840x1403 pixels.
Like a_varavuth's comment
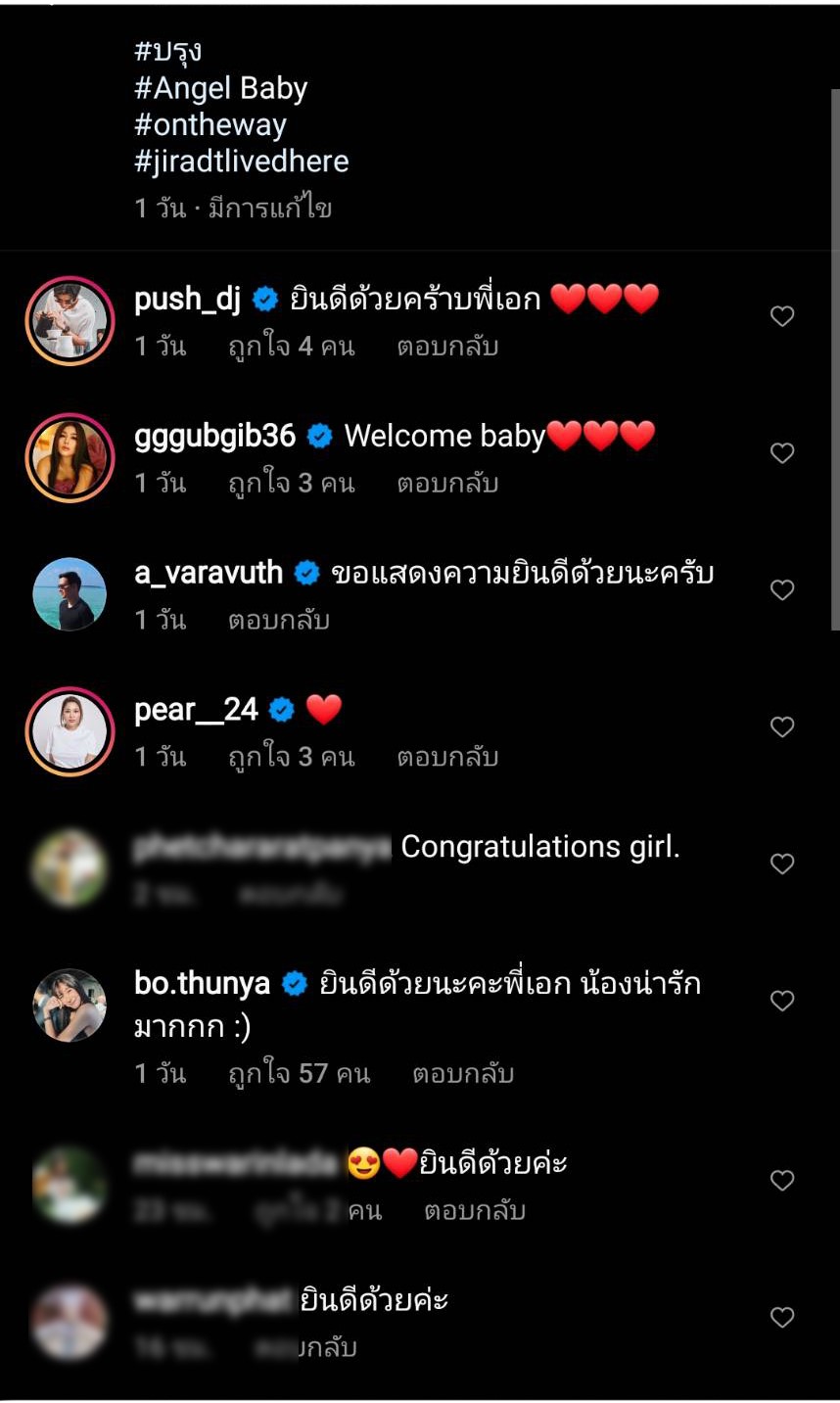click(781, 590)
